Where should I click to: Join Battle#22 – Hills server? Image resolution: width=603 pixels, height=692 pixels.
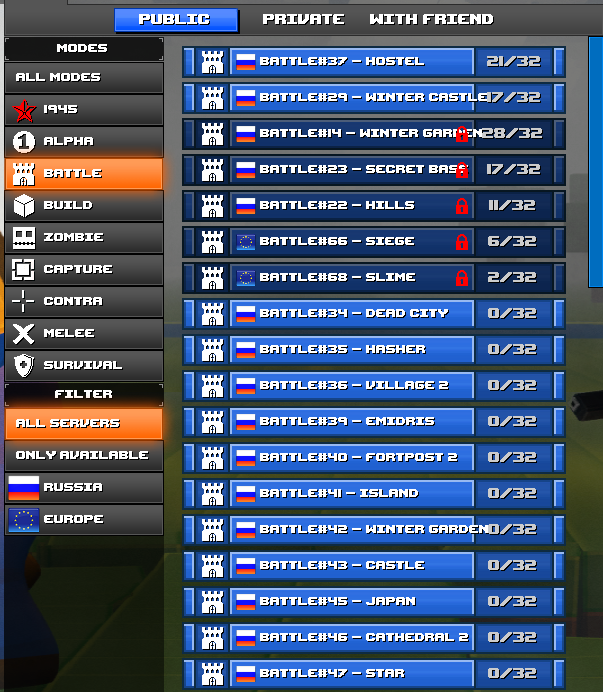tap(350, 205)
